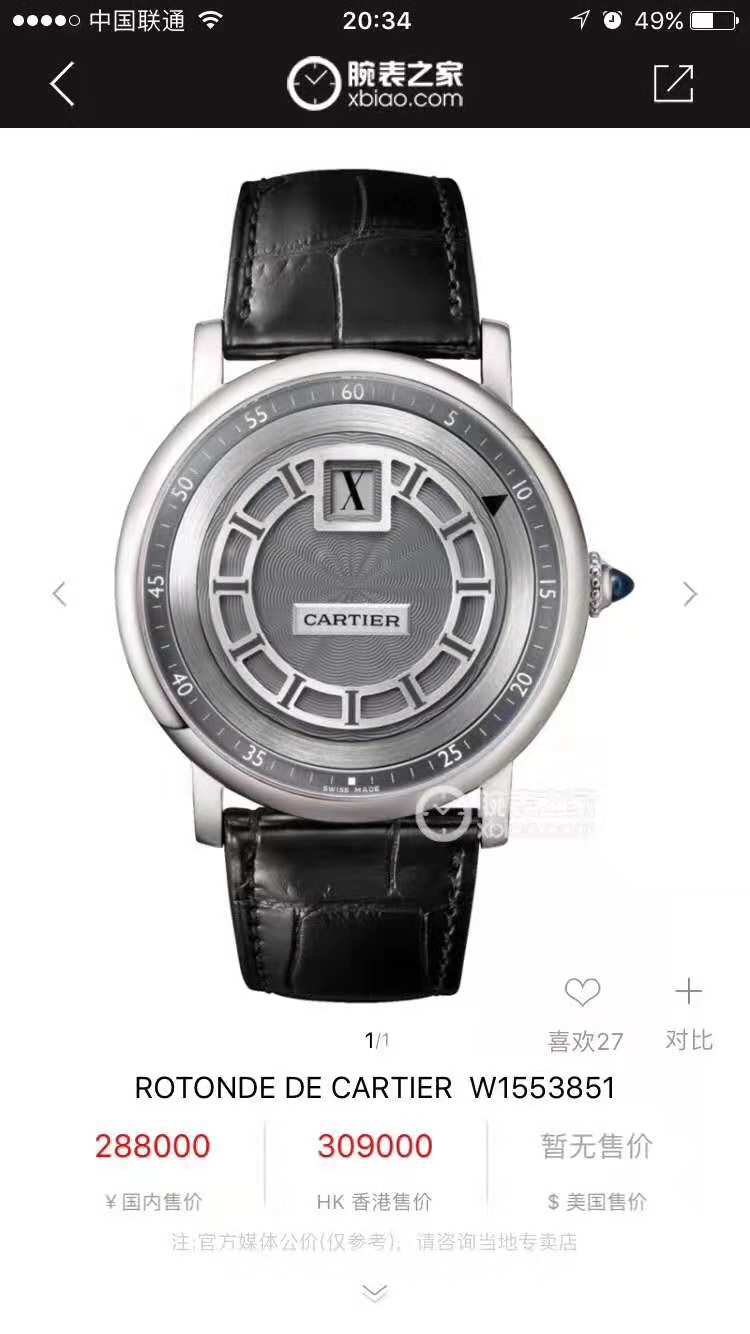Show the next watch image
The image size is (750, 1334).
pos(690,594)
